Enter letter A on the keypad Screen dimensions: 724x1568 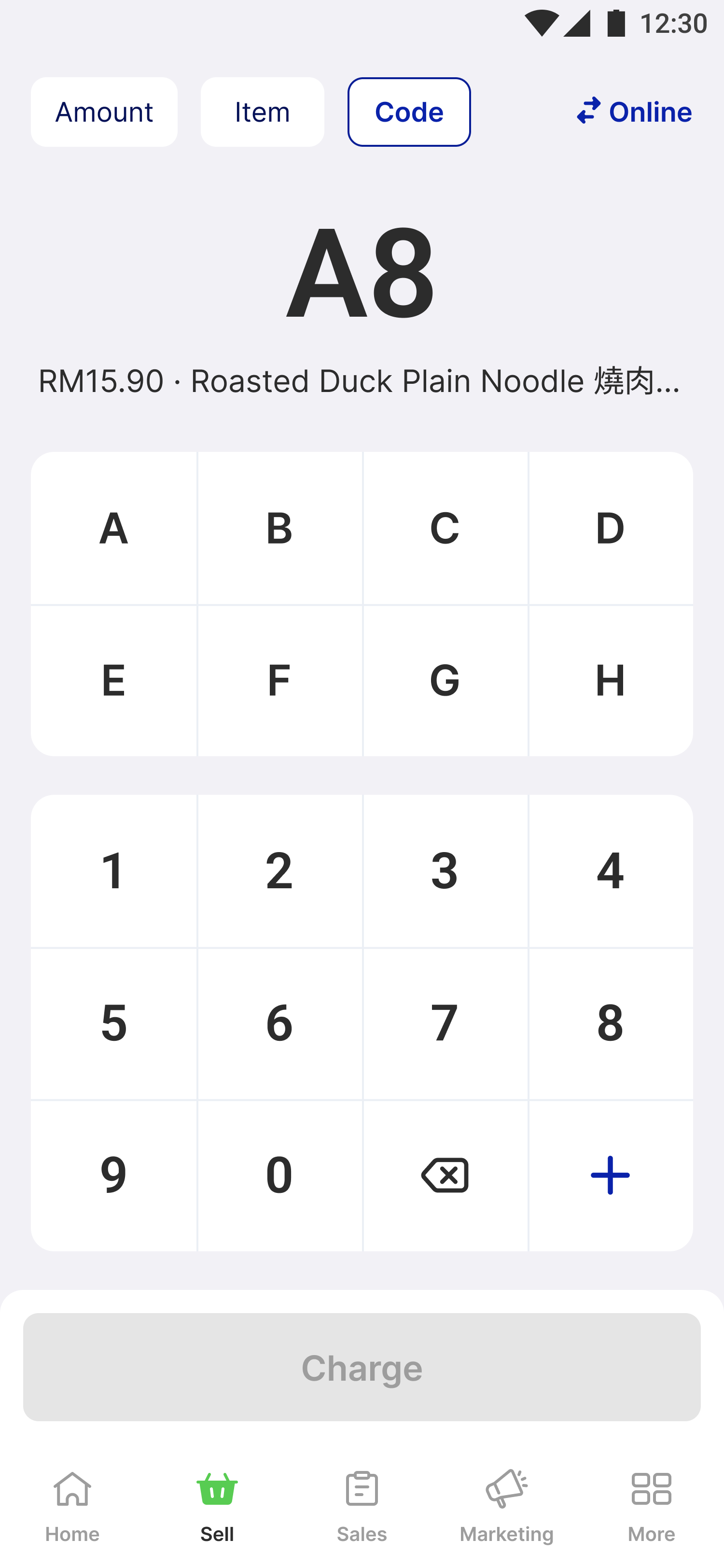tap(114, 528)
